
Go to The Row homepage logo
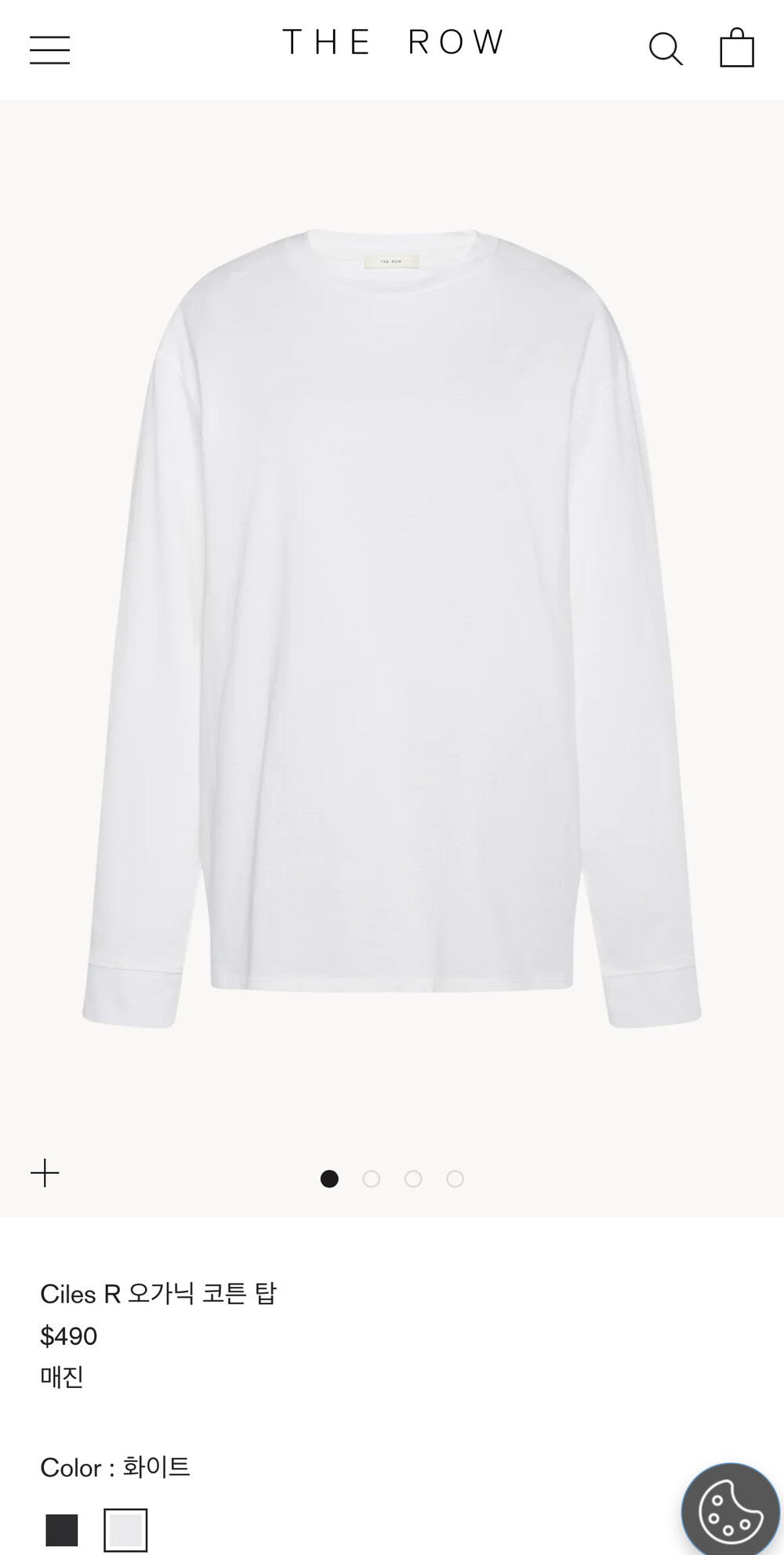point(393,43)
